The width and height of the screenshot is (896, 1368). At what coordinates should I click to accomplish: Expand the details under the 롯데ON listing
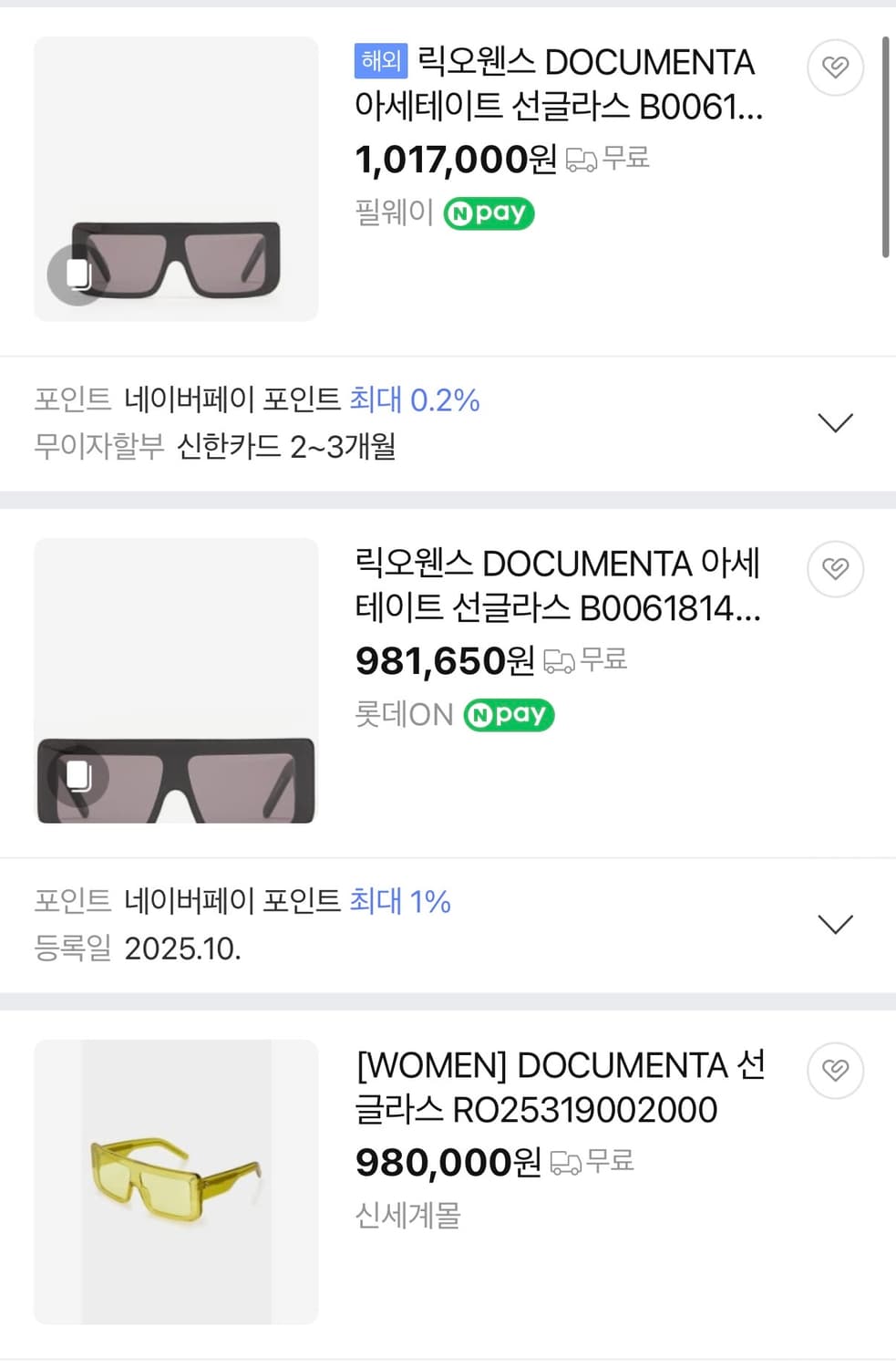coord(834,924)
